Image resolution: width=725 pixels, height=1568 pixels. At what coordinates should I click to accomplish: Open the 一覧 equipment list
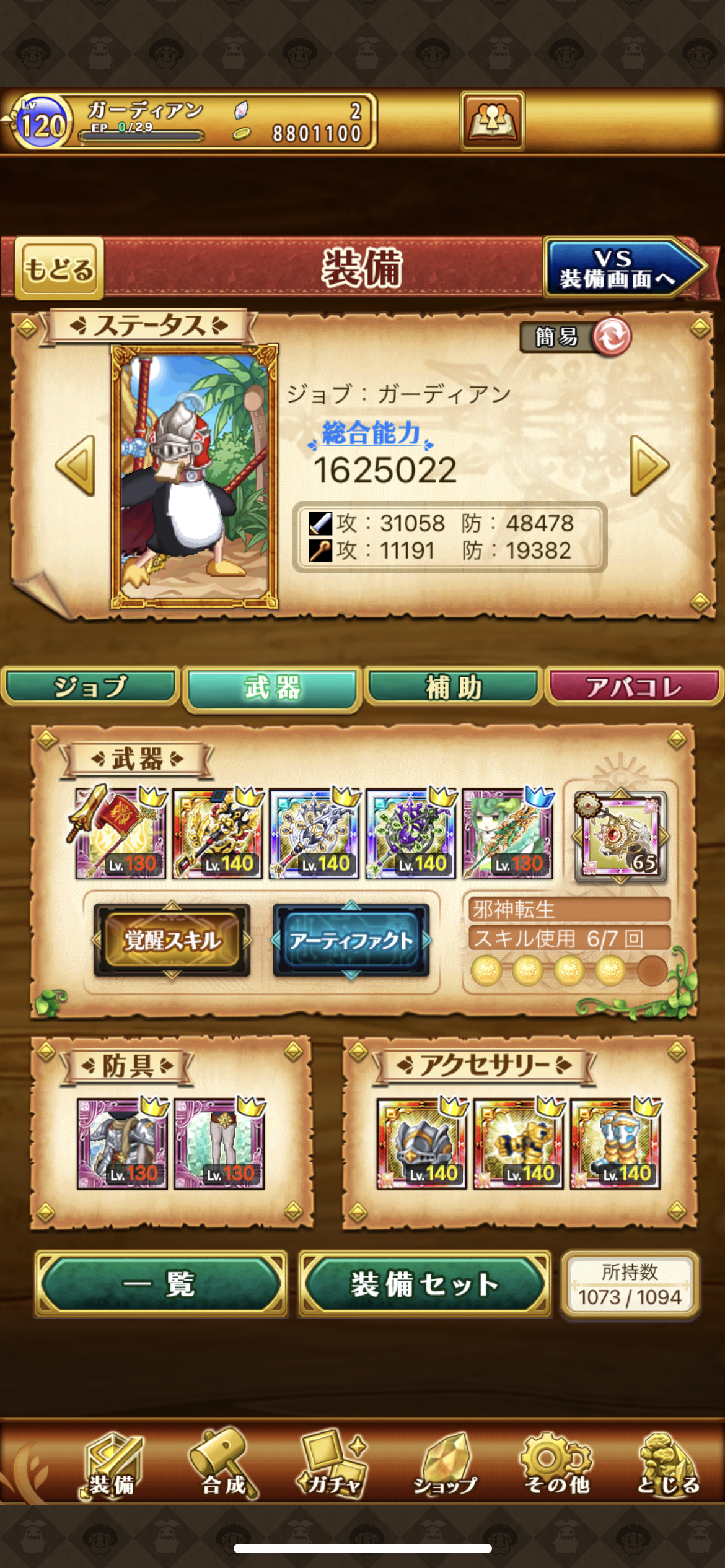point(161,1284)
